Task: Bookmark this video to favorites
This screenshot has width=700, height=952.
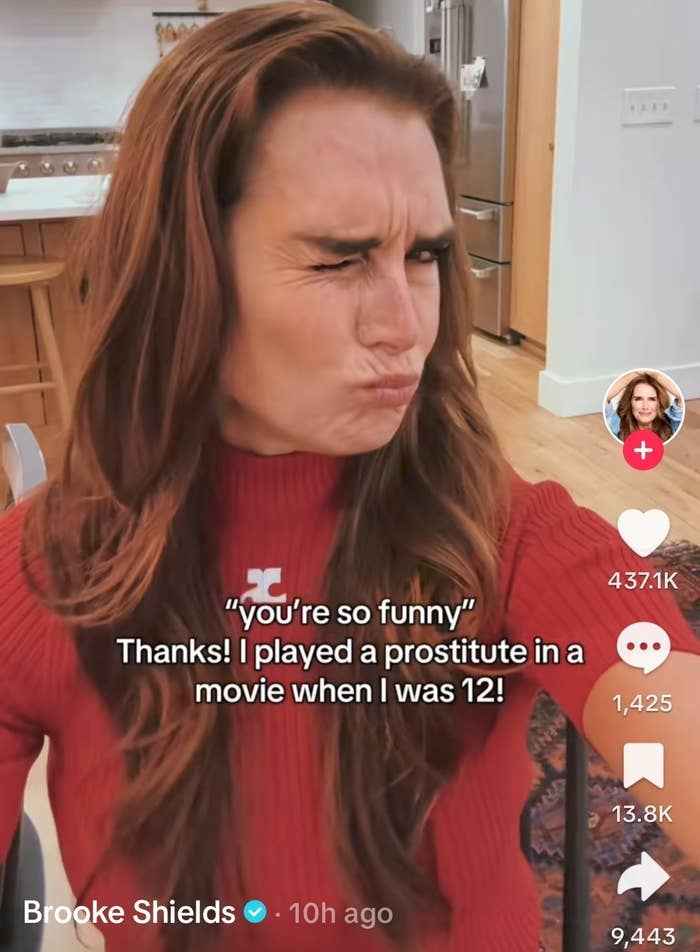Action: 643,765
